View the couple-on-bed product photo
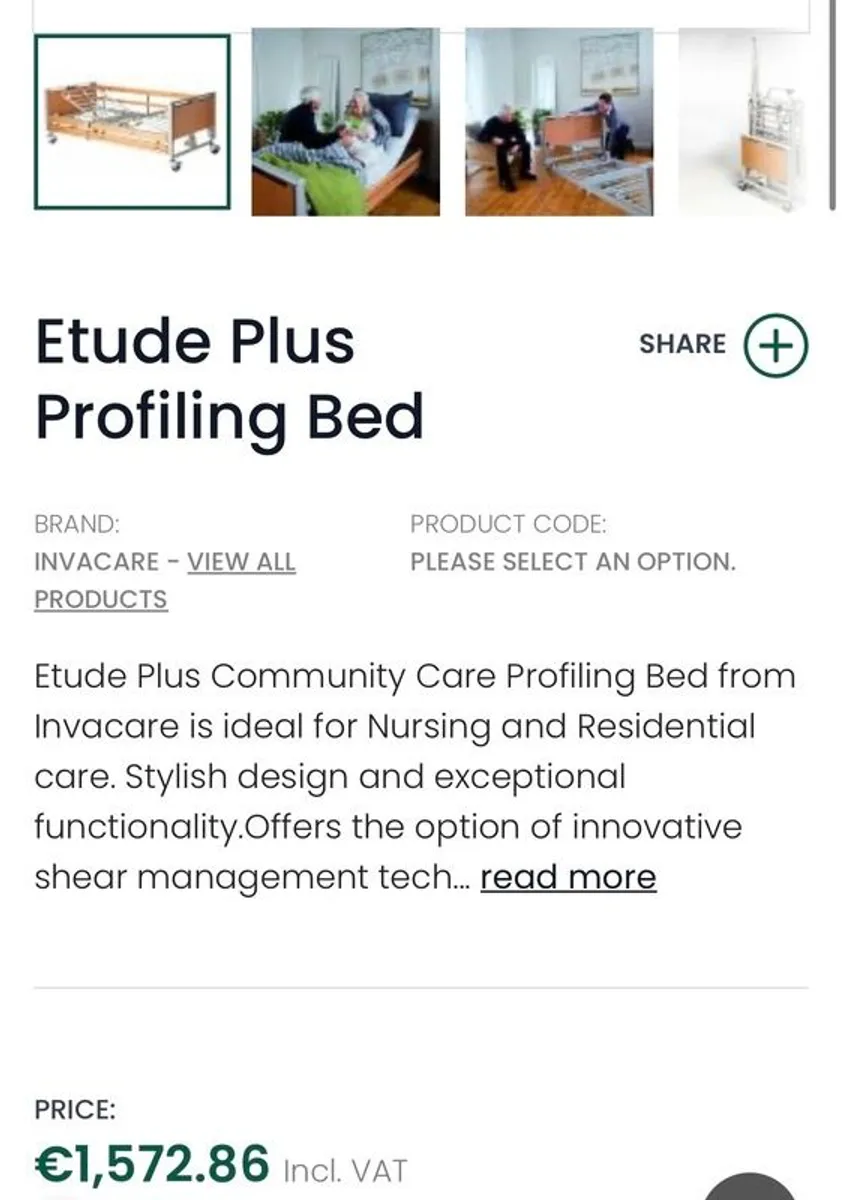This screenshot has width=842, height=1200. tap(345, 122)
